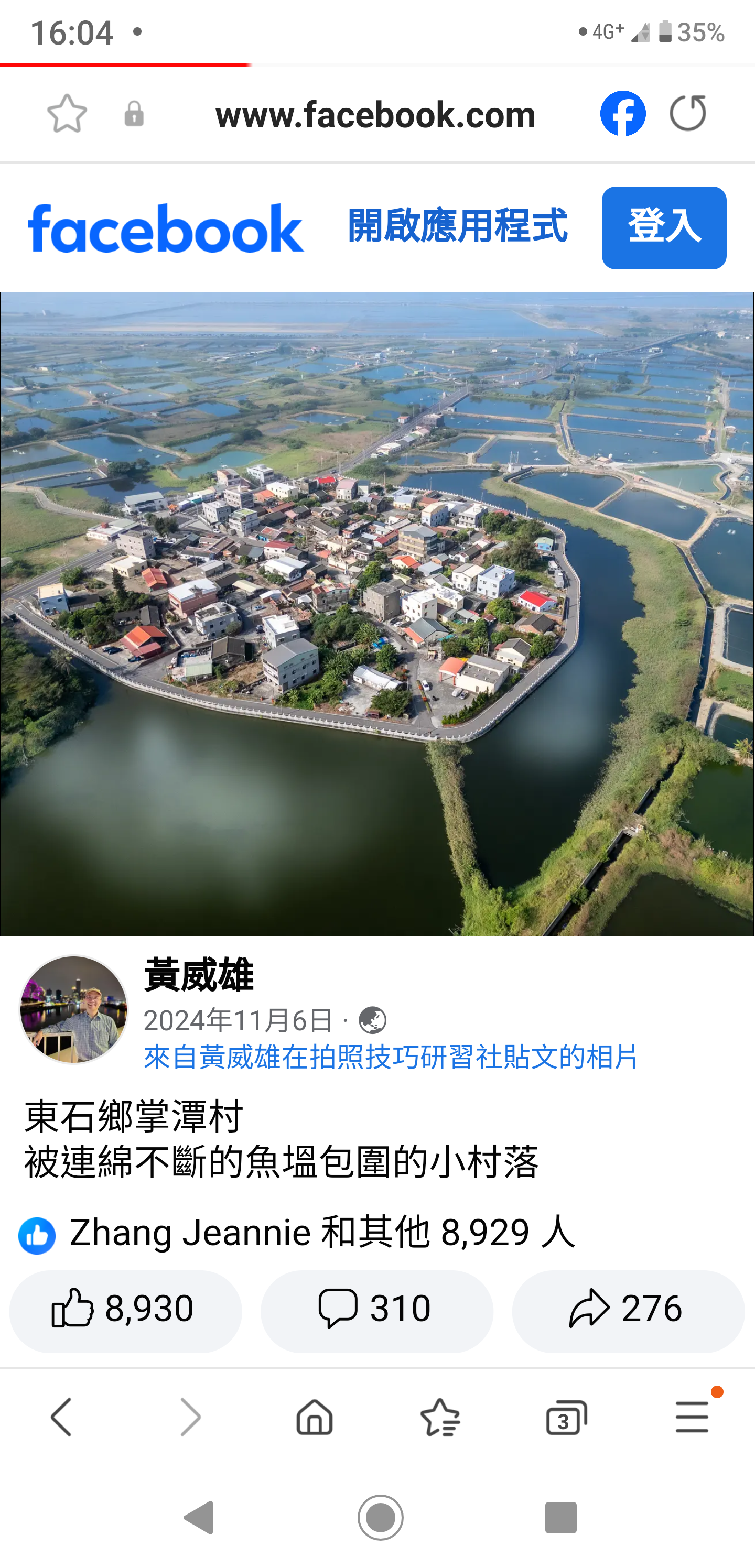The height and width of the screenshot is (1568, 755).
Task: Tap the Facebook app icon in address bar
Action: [623, 114]
